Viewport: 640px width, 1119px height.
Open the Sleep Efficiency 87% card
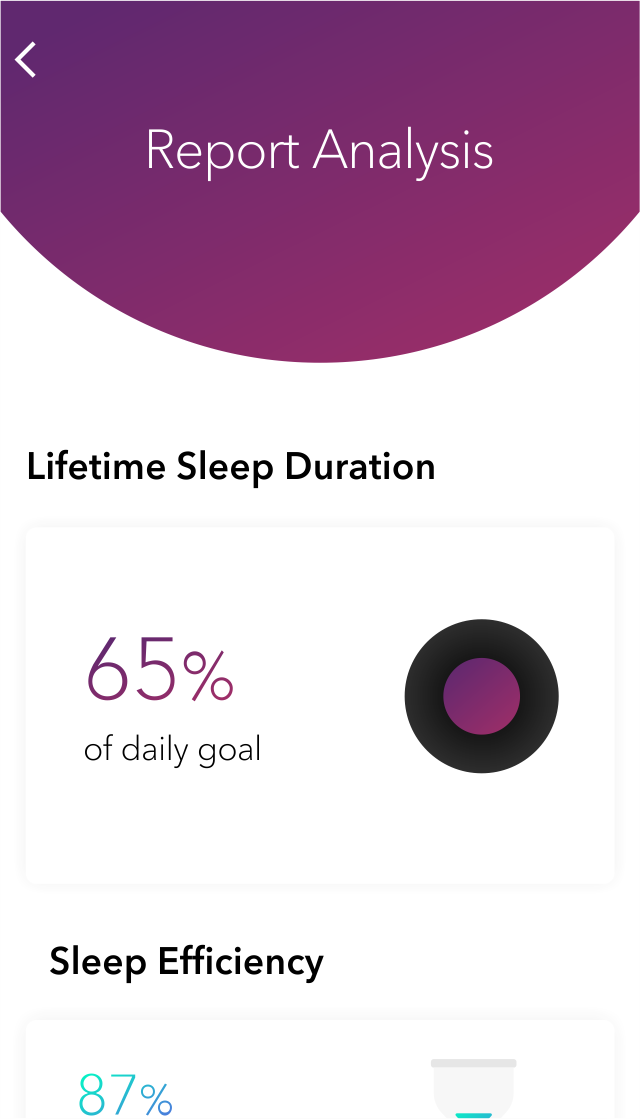tap(320, 1075)
